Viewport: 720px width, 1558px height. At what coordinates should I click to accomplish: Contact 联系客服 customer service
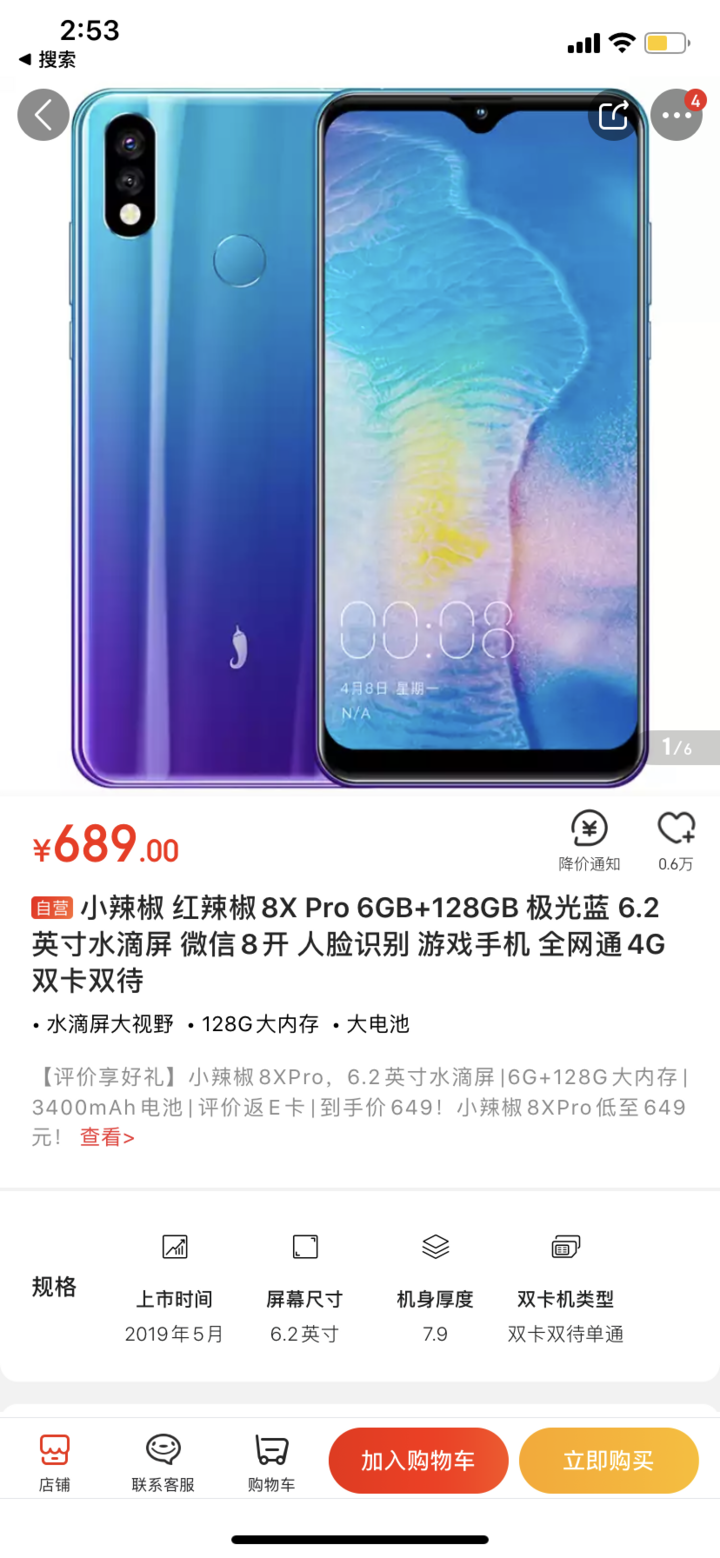click(163, 1461)
